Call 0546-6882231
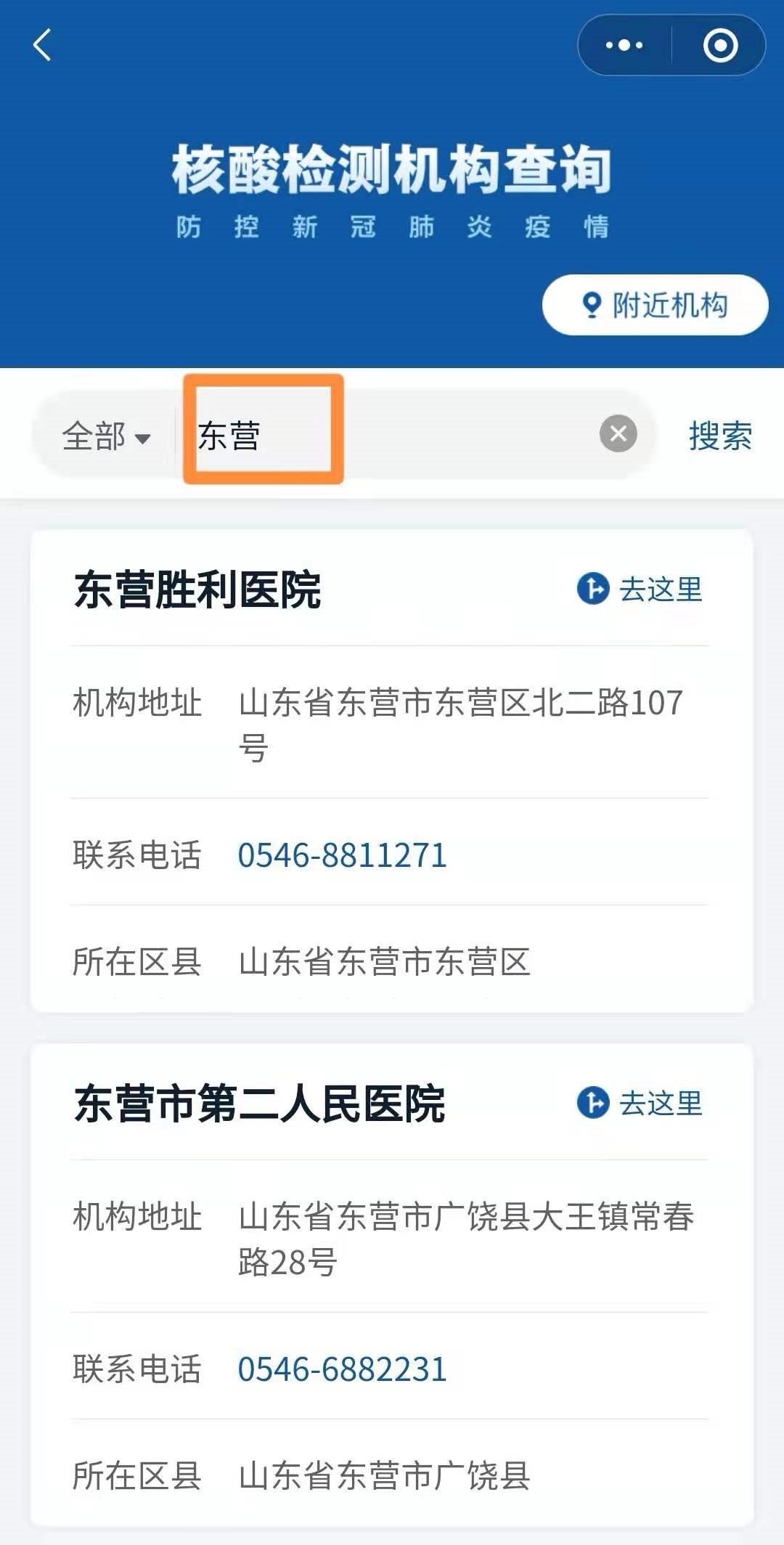The height and width of the screenshot is (1545, 784). (x=342, y=1369)
